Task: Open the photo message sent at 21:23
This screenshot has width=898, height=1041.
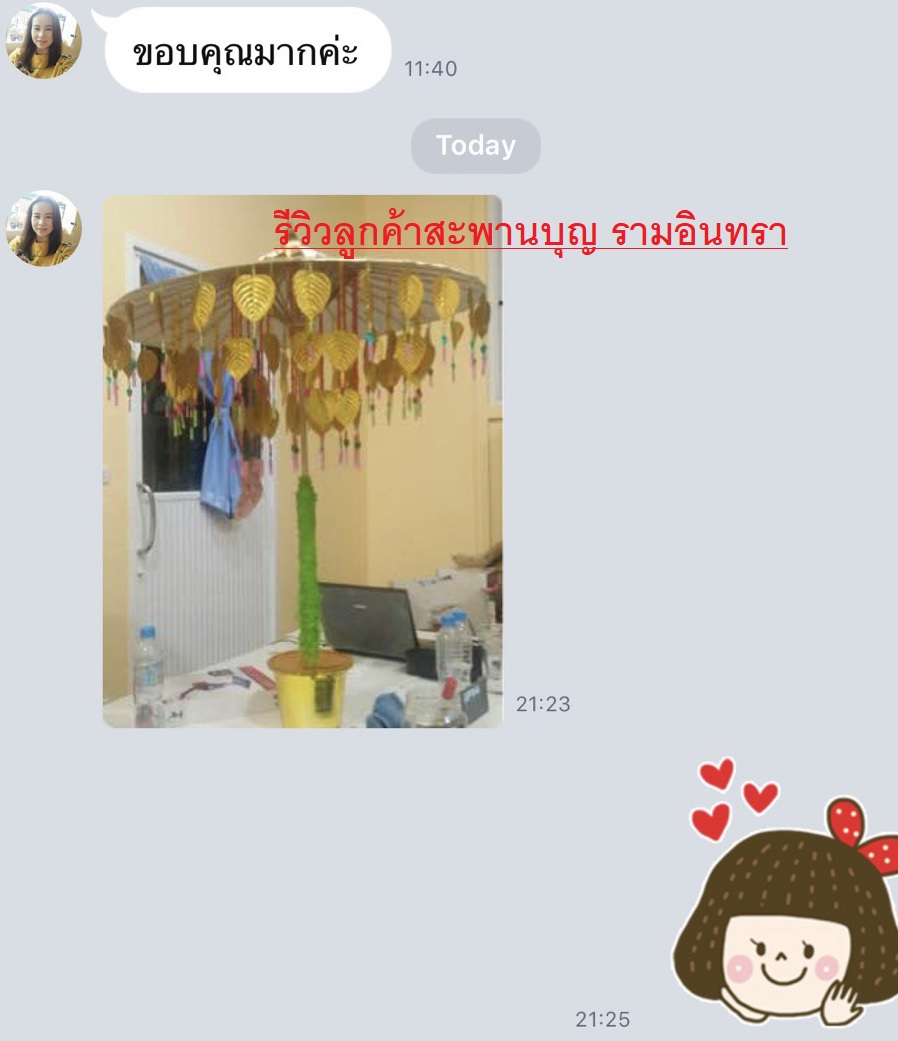Action: coord(302,461)
